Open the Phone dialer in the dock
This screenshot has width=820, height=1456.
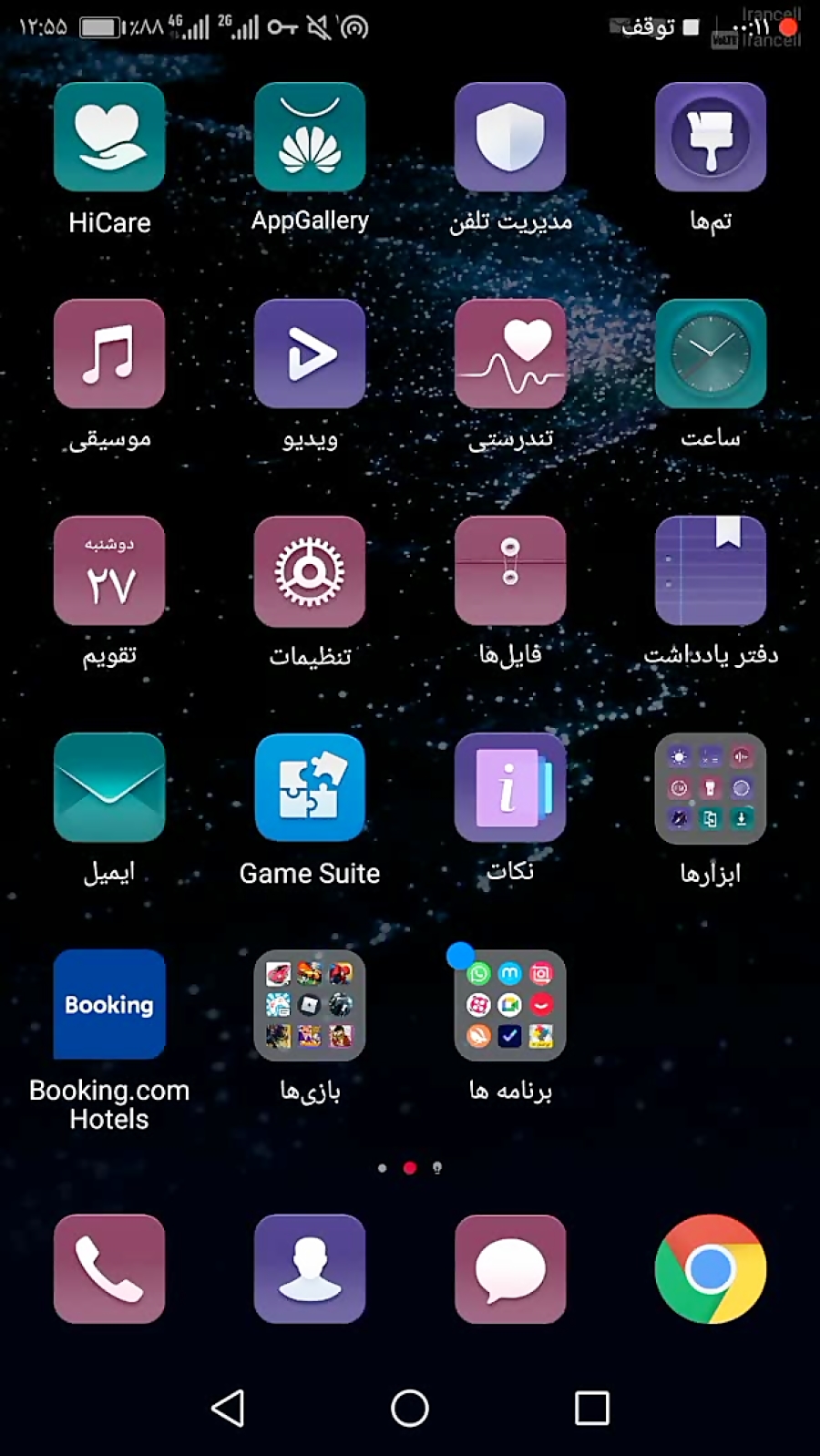[x=109, y=1268]
